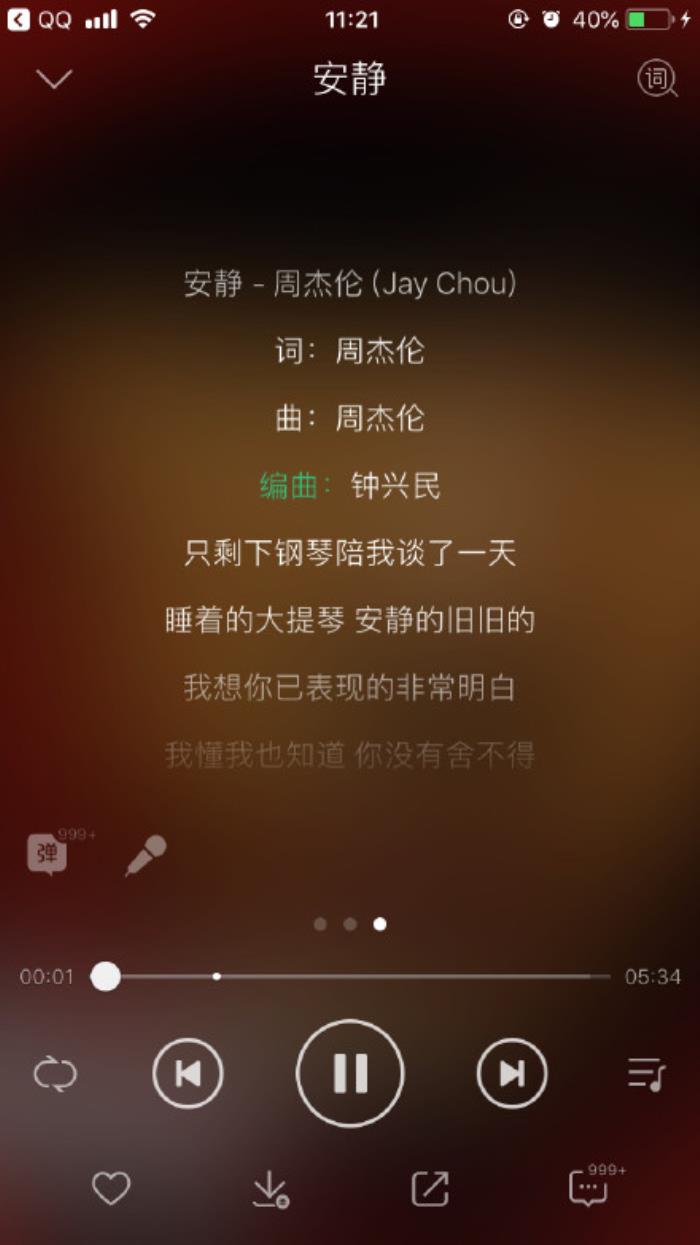This screenshot has height=1245, width=700.
Task: Go back to the previous track
Action: (x=188, y=1074)
